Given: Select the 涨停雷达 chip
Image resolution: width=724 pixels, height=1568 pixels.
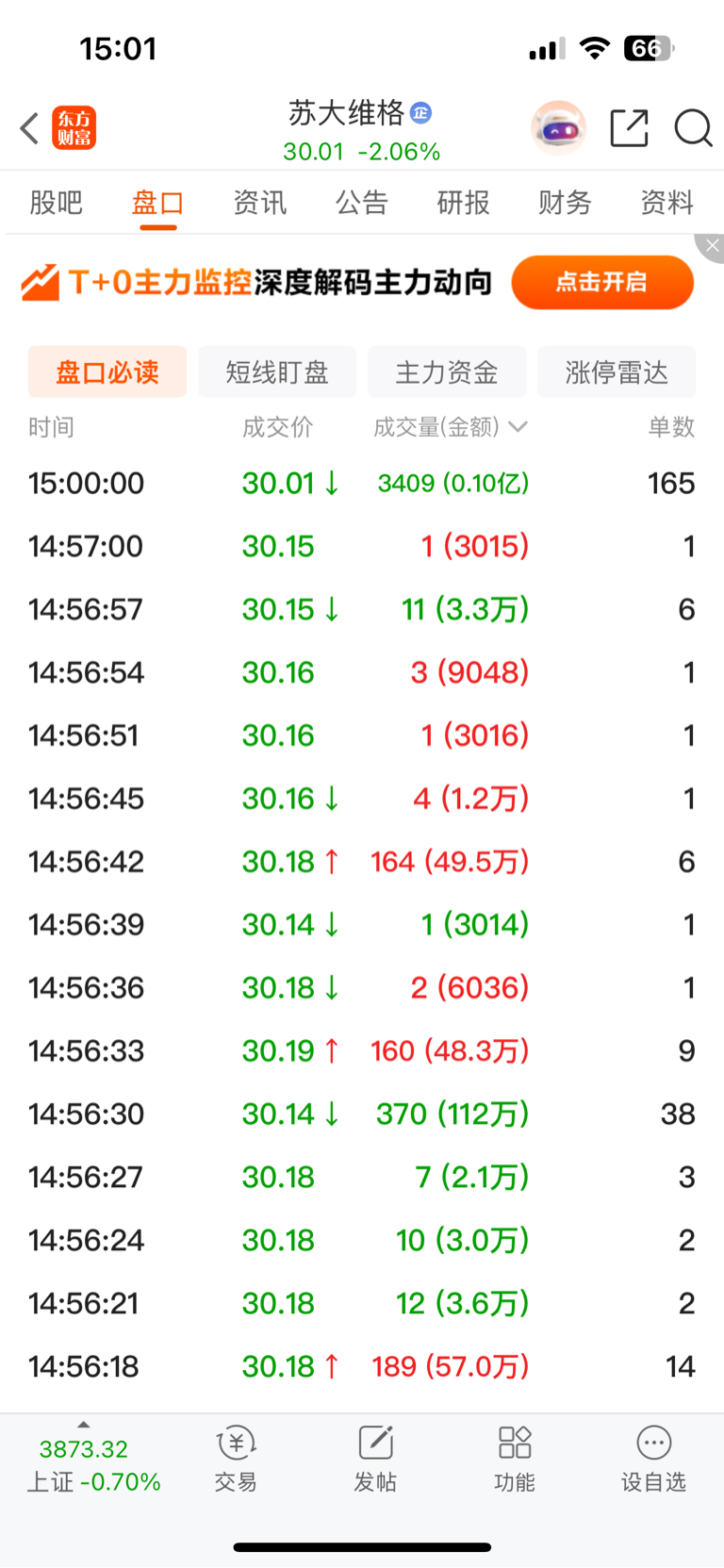Looking at the screenshot, I should (617, 372).
